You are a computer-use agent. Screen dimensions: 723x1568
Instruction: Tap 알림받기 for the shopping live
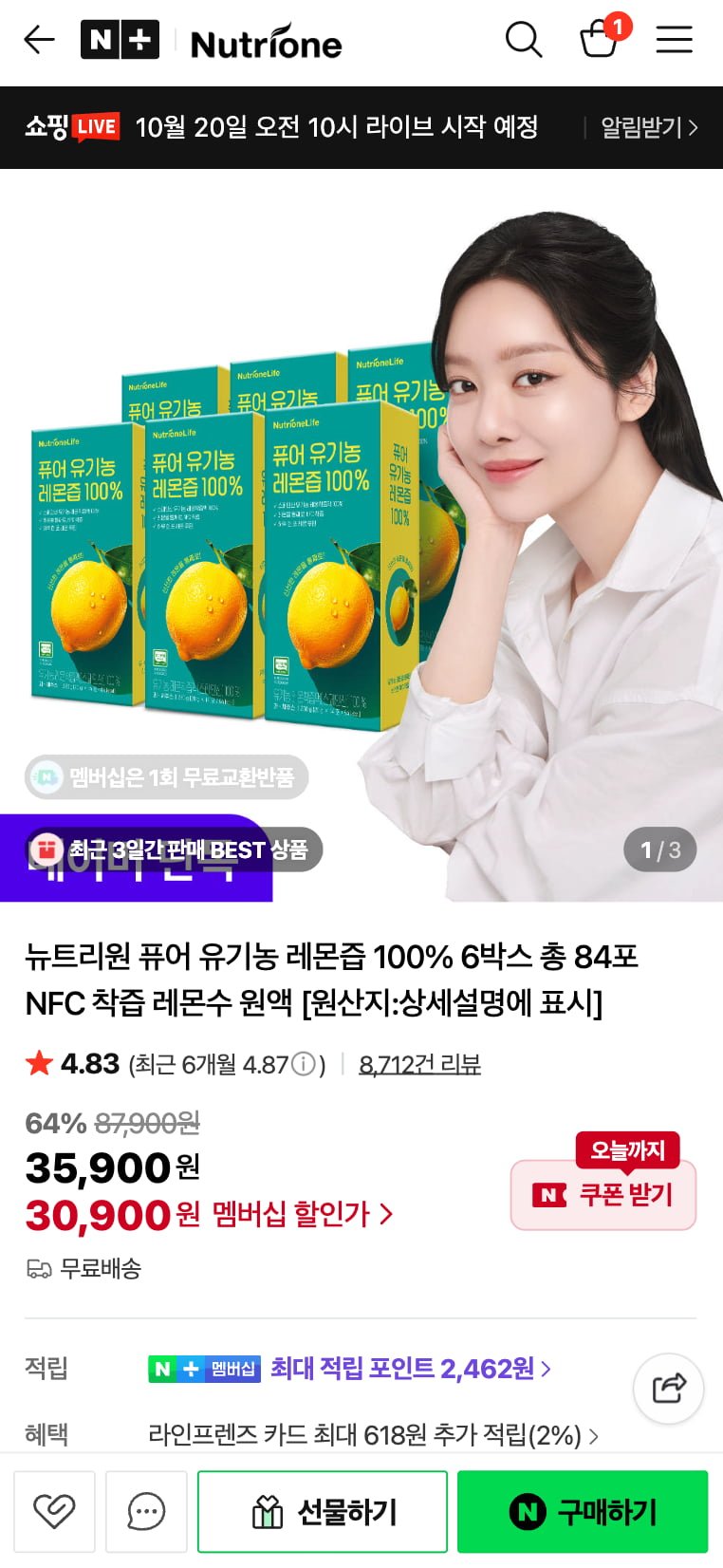[649, 127]
